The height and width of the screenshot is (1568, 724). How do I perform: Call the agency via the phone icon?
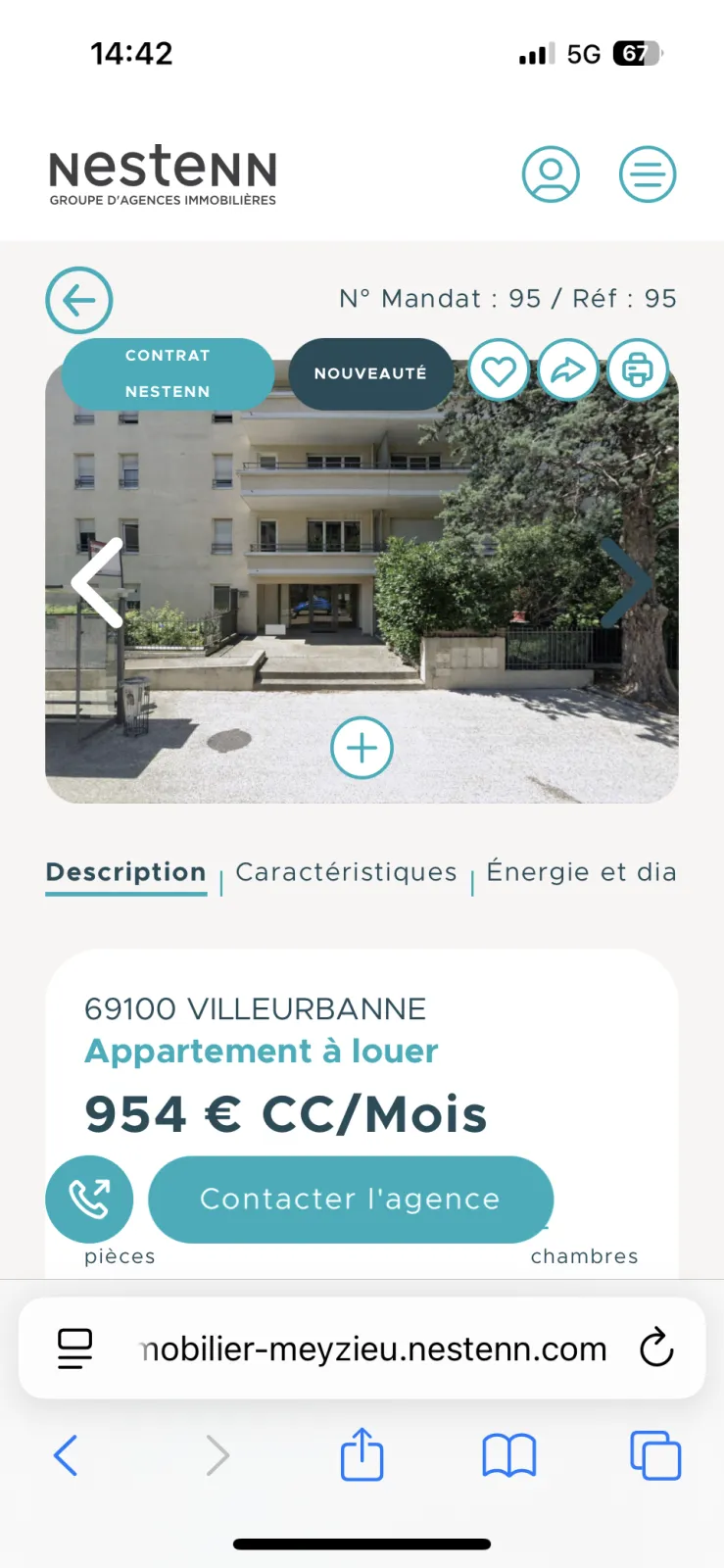coord(89,1198)
